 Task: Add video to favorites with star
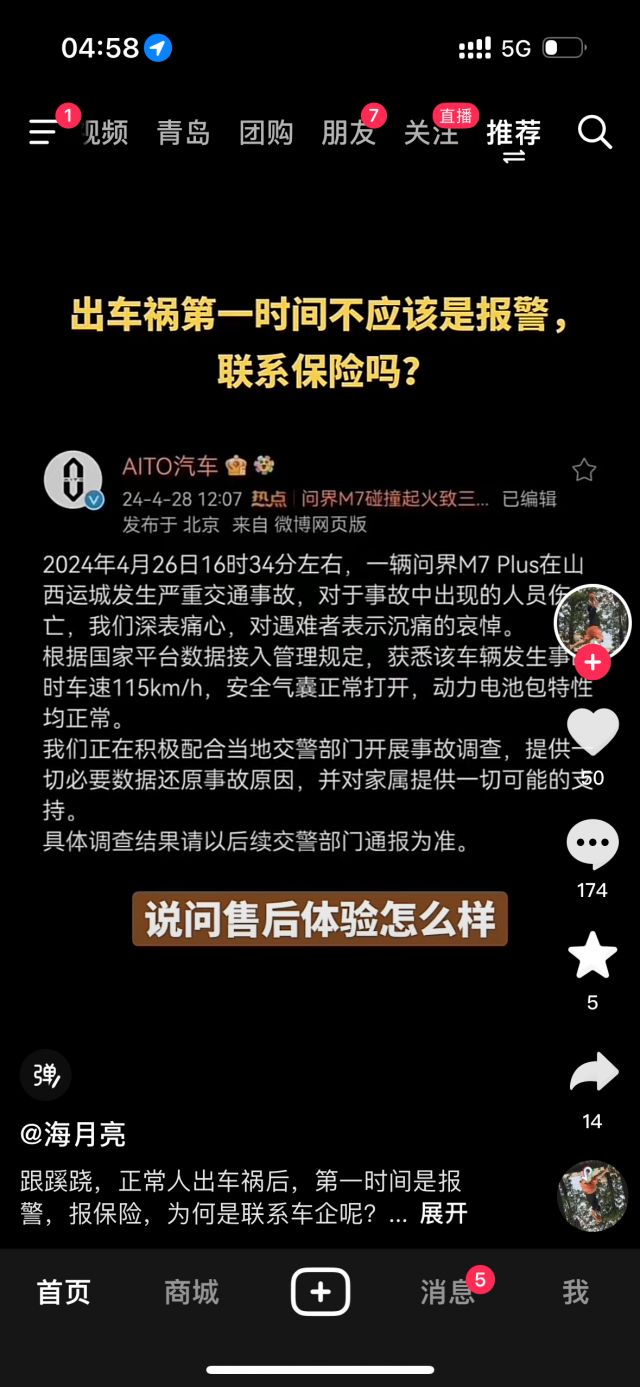[592, 955]
